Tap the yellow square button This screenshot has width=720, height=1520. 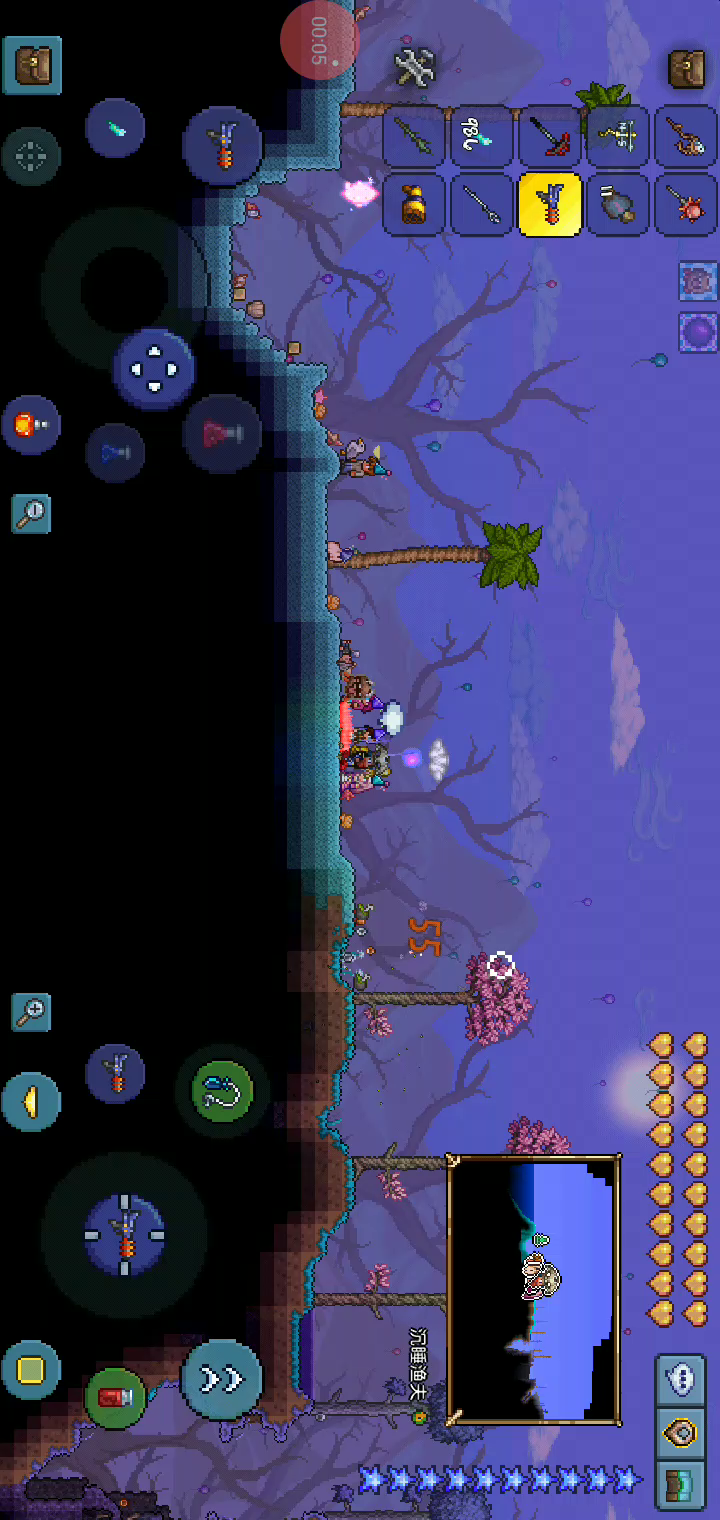(31, 1370)
